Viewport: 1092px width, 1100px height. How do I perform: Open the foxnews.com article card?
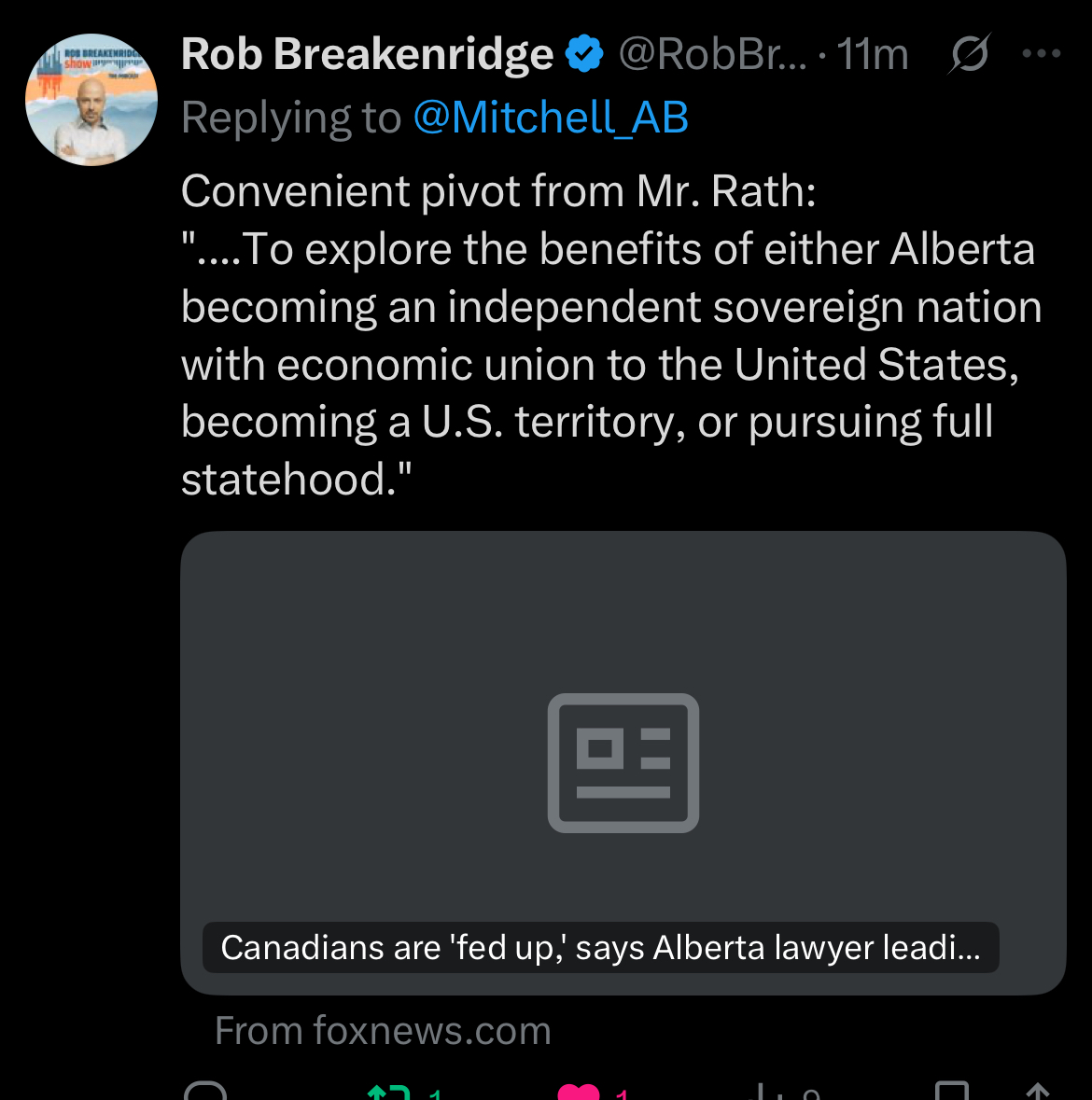pyautogui.click(x=623, y=762)
